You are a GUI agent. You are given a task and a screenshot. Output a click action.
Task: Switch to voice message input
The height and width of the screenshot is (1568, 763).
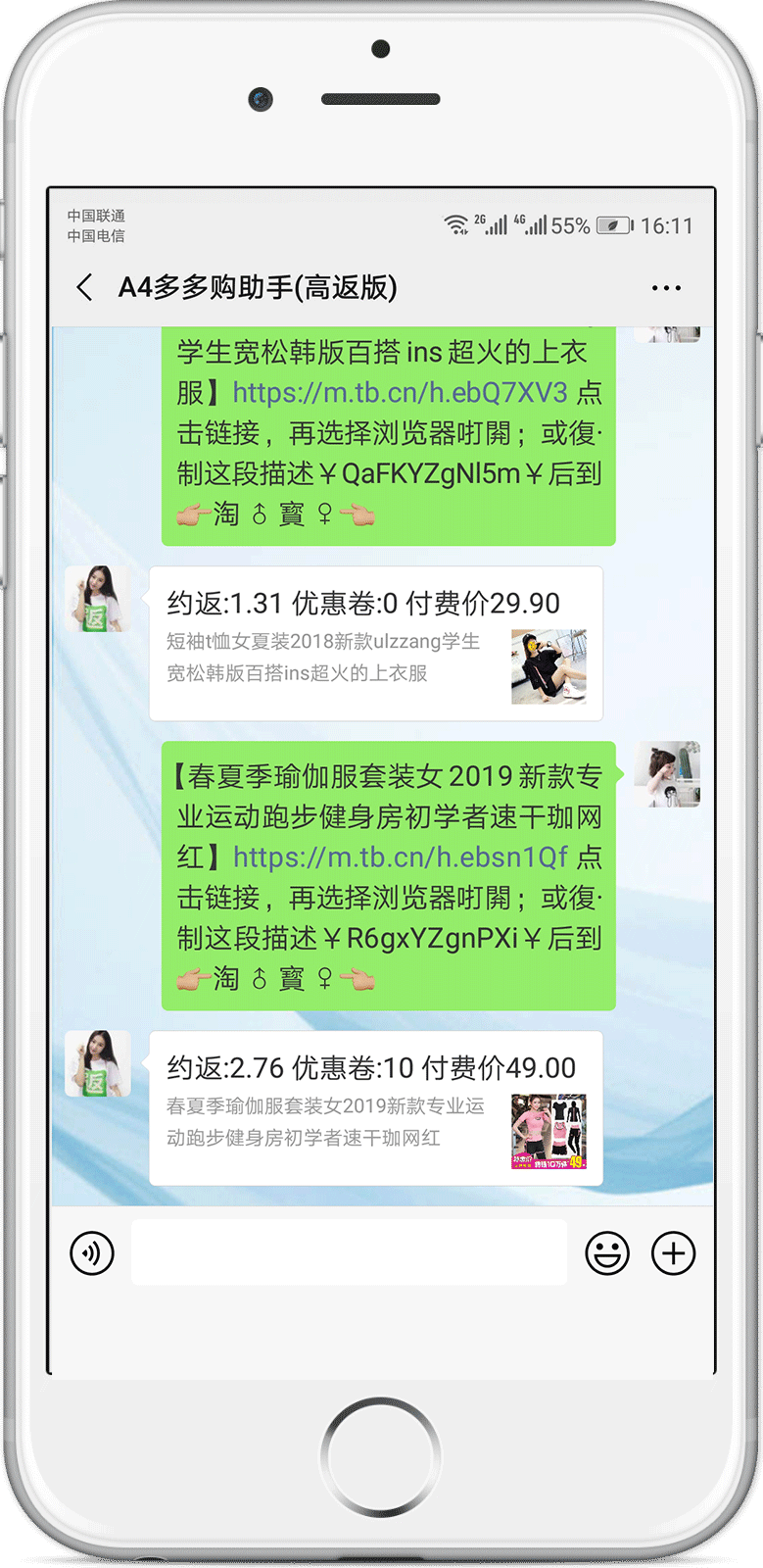click(92, 1253)
